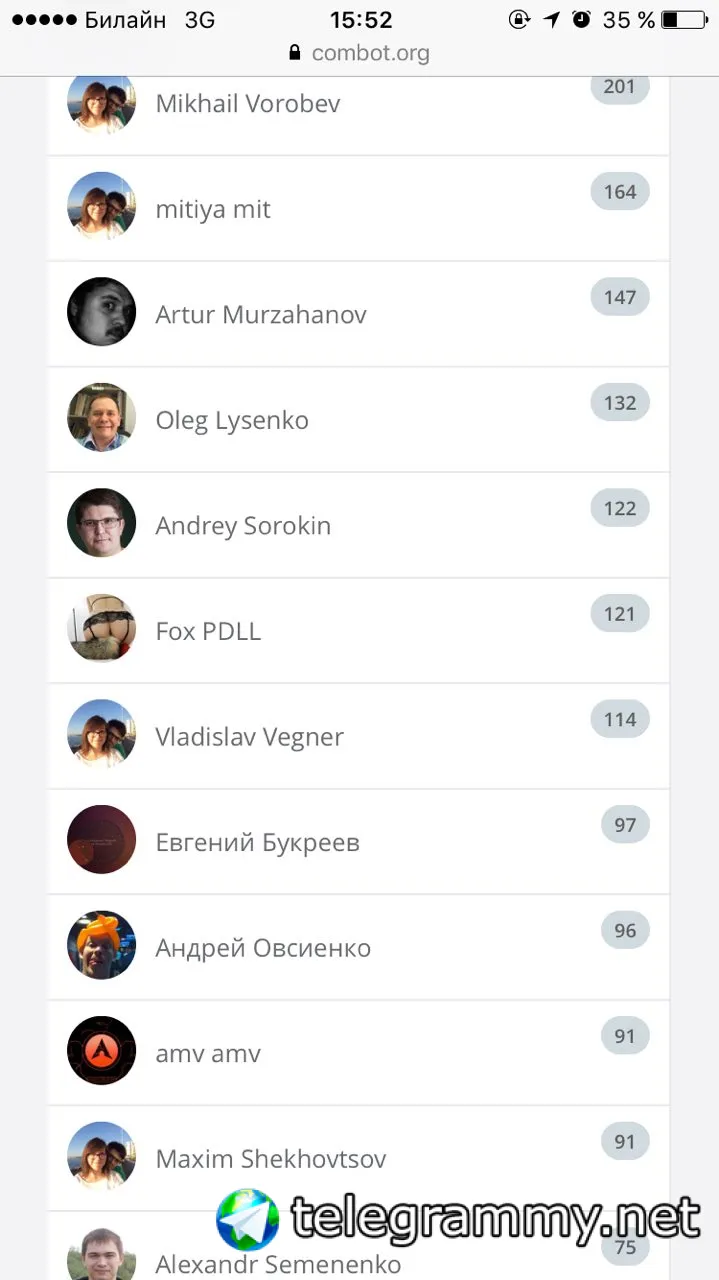Viewport: 719px width, 1280px height.
Task: Open Mikhail Vorobev's row
Action: pyautogui.click(x=248, y=104)
